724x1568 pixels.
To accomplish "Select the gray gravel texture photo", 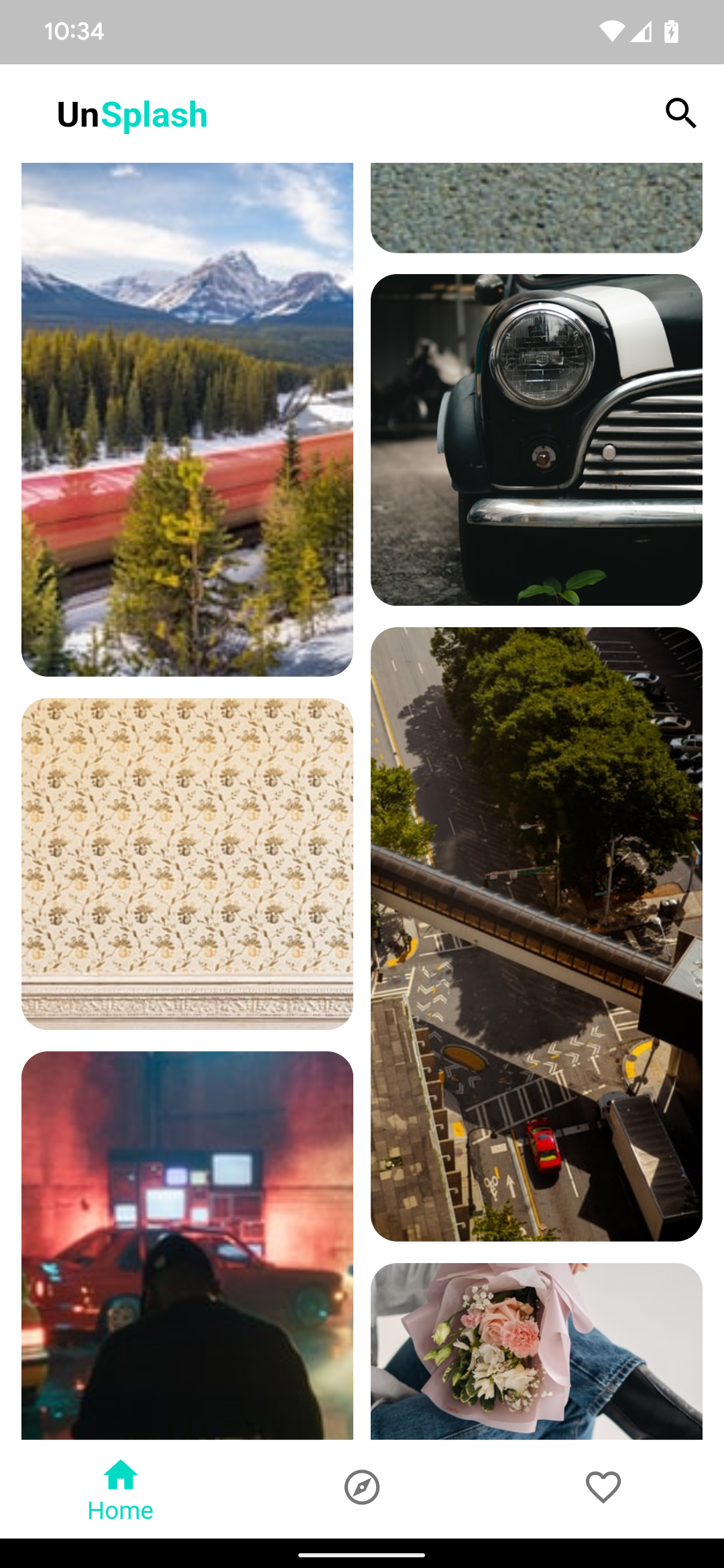I will pyautogui.click(x=536, y=208).
